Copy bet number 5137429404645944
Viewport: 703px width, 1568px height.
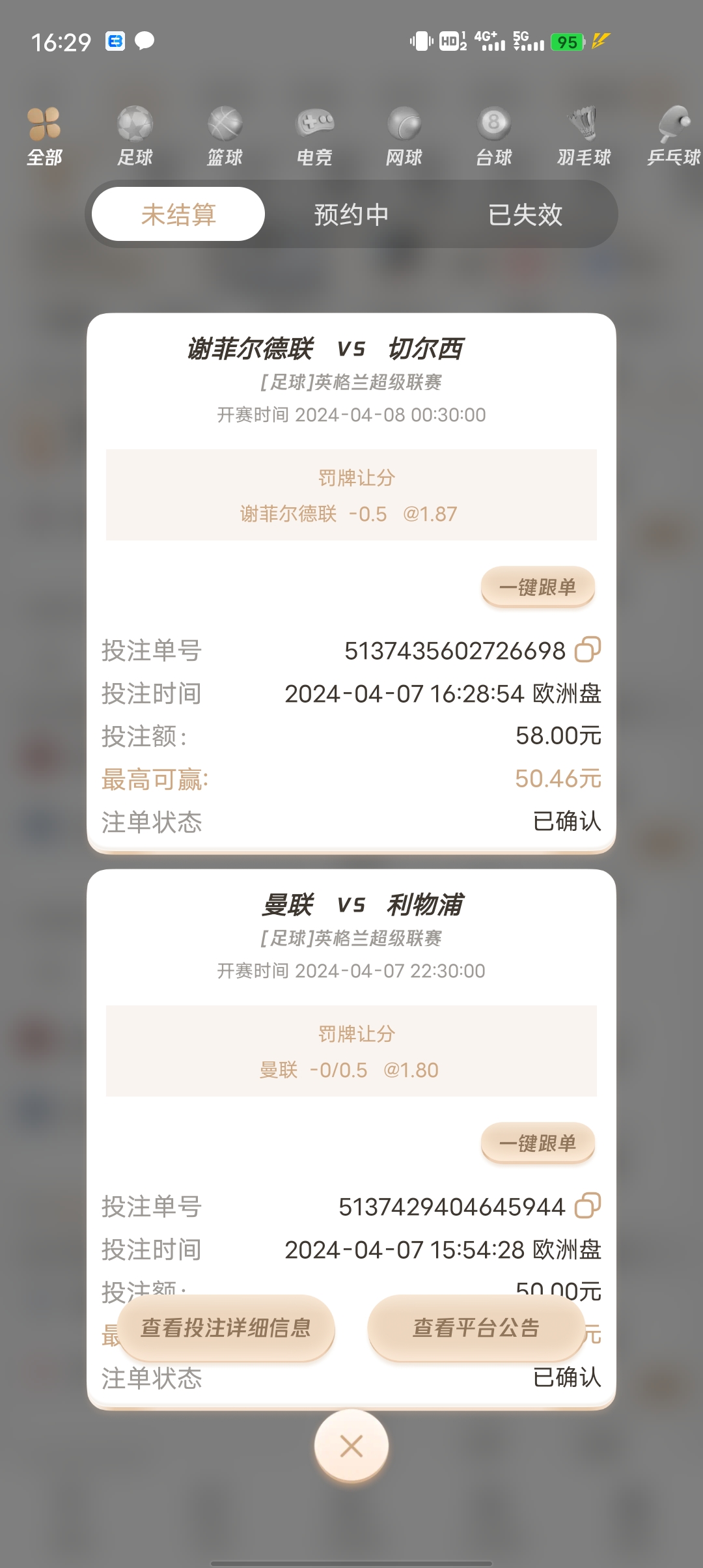coord(587,1206)
